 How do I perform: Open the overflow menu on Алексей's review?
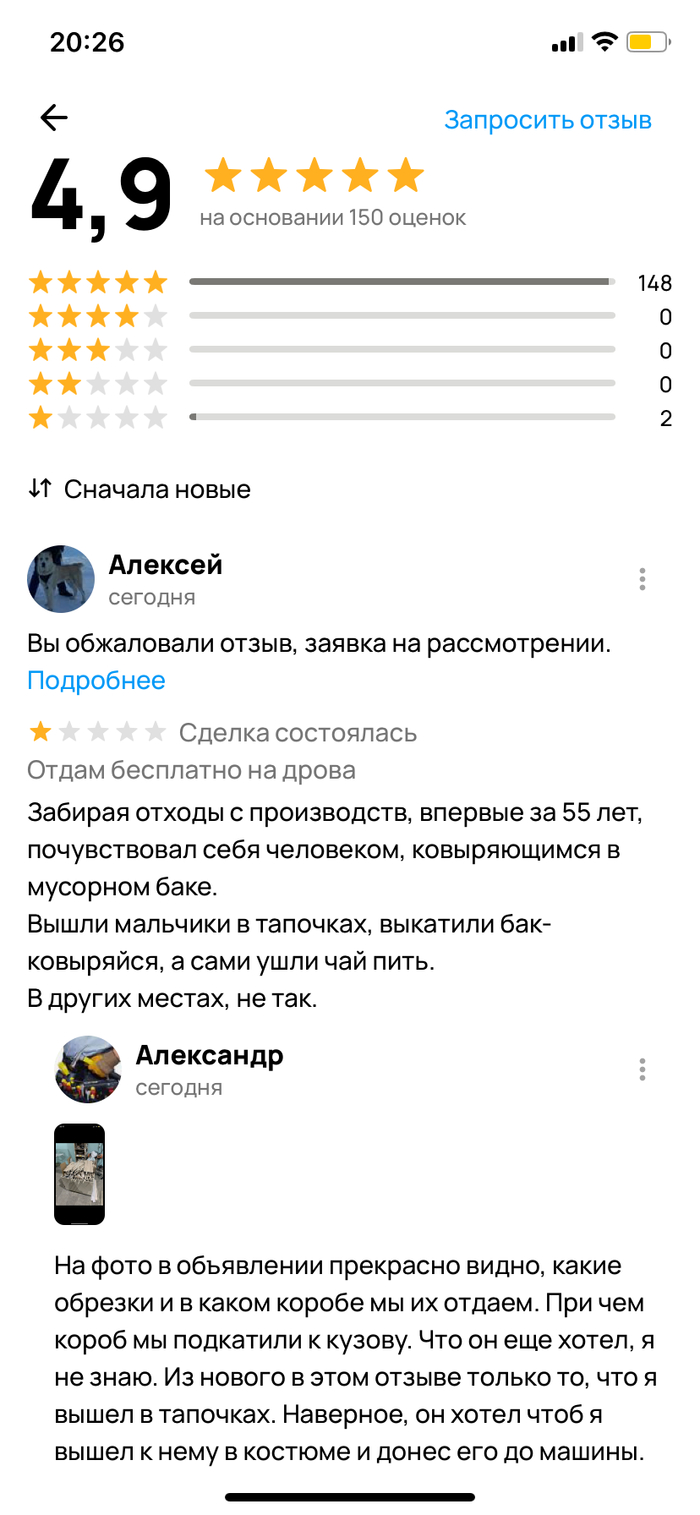point(642,579)
